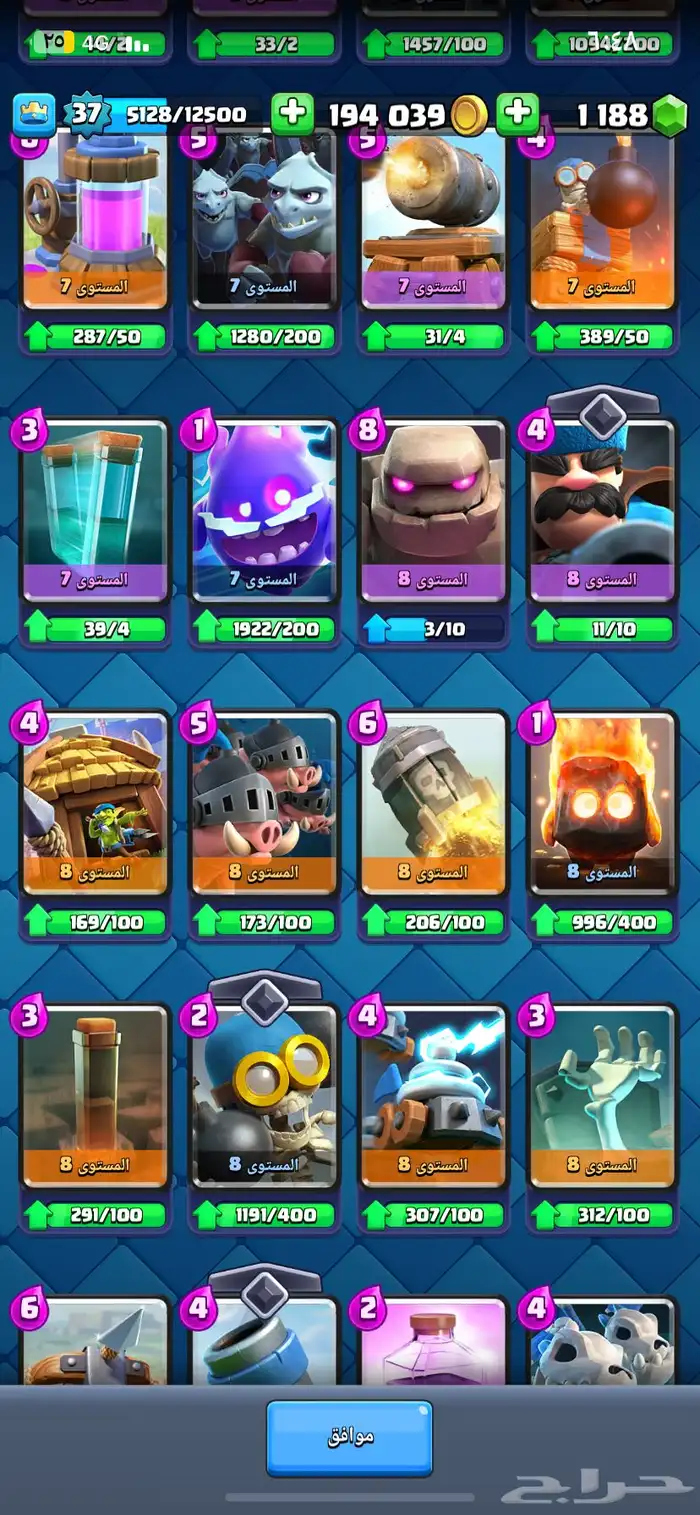Open the Golem card
This screenshot has width=700, height=1515.
pyautogui.click(x=433, y=510)
